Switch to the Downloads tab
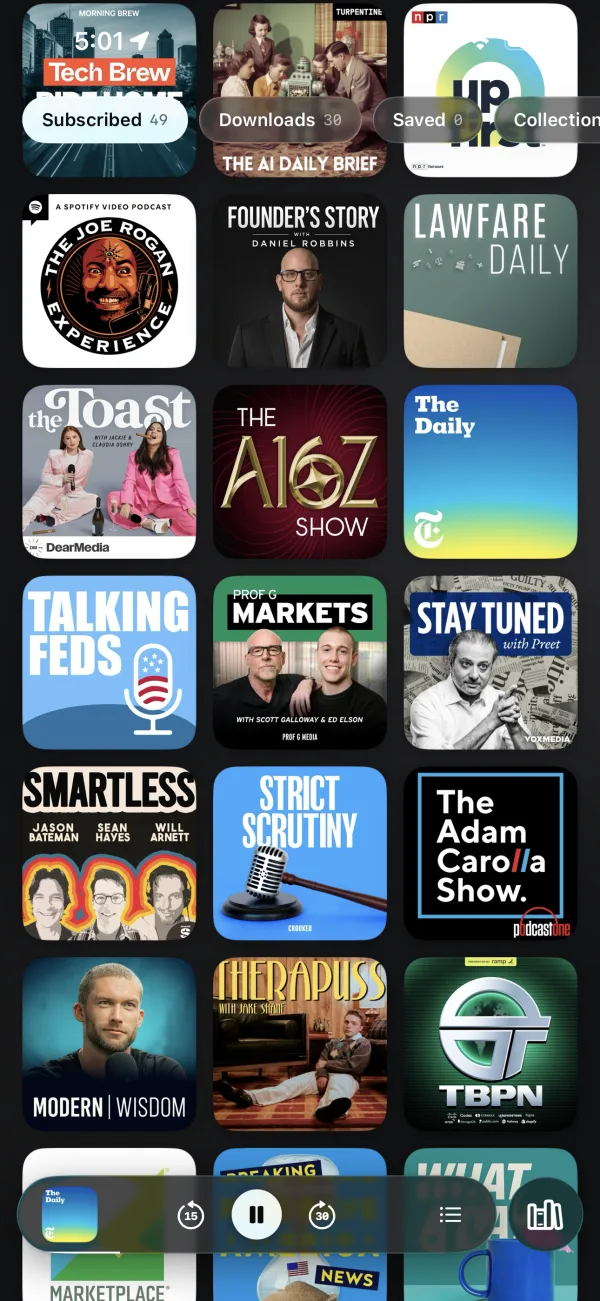This screenshot has width=600, height=1301. [280, 120]
